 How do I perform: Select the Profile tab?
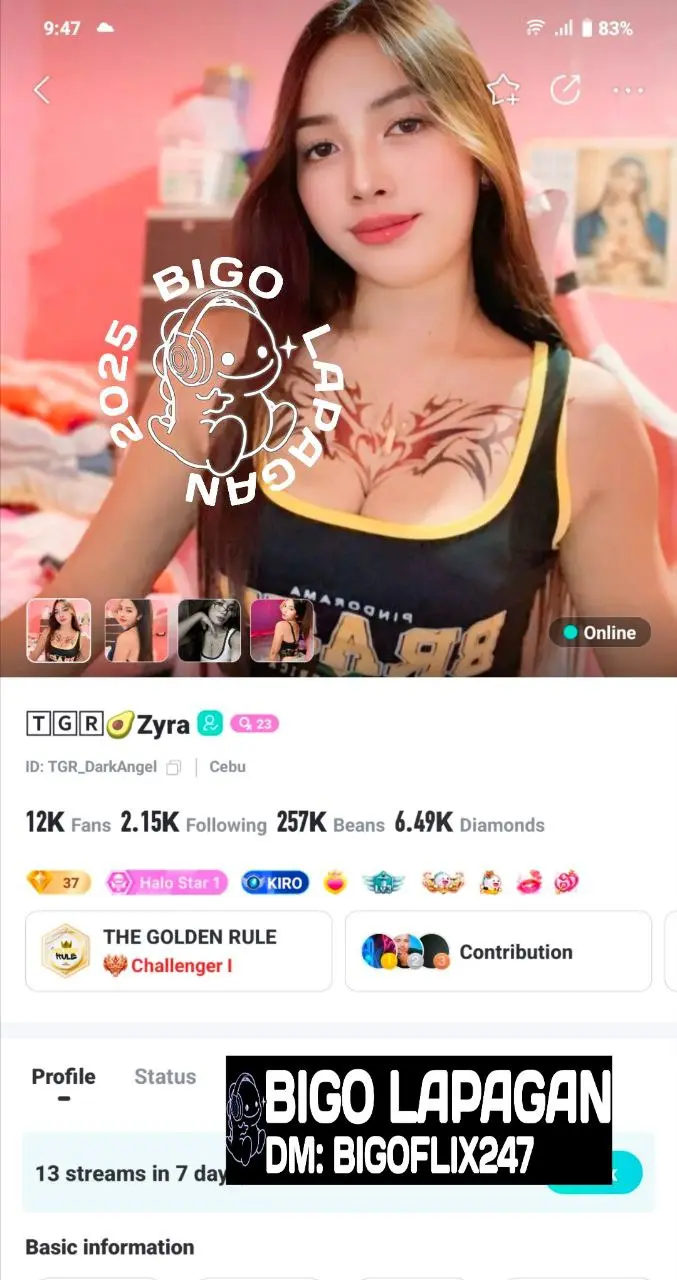[x=63, y=1077]
